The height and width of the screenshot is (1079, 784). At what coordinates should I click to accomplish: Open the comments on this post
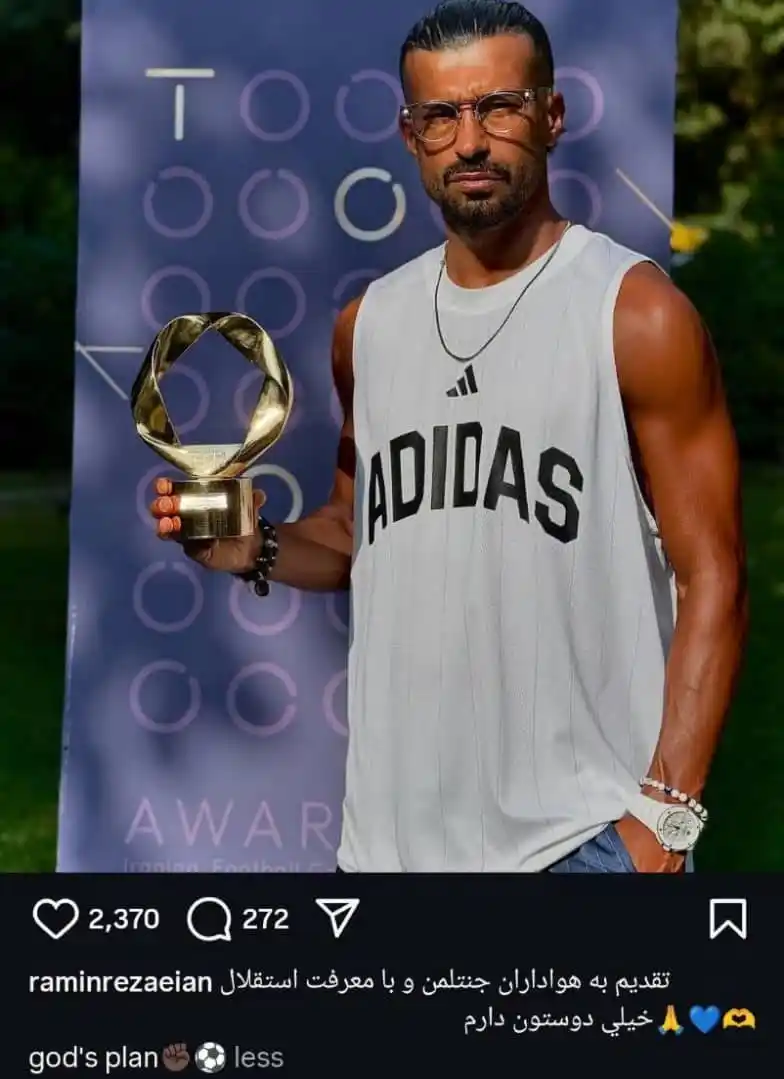point(209,918)
